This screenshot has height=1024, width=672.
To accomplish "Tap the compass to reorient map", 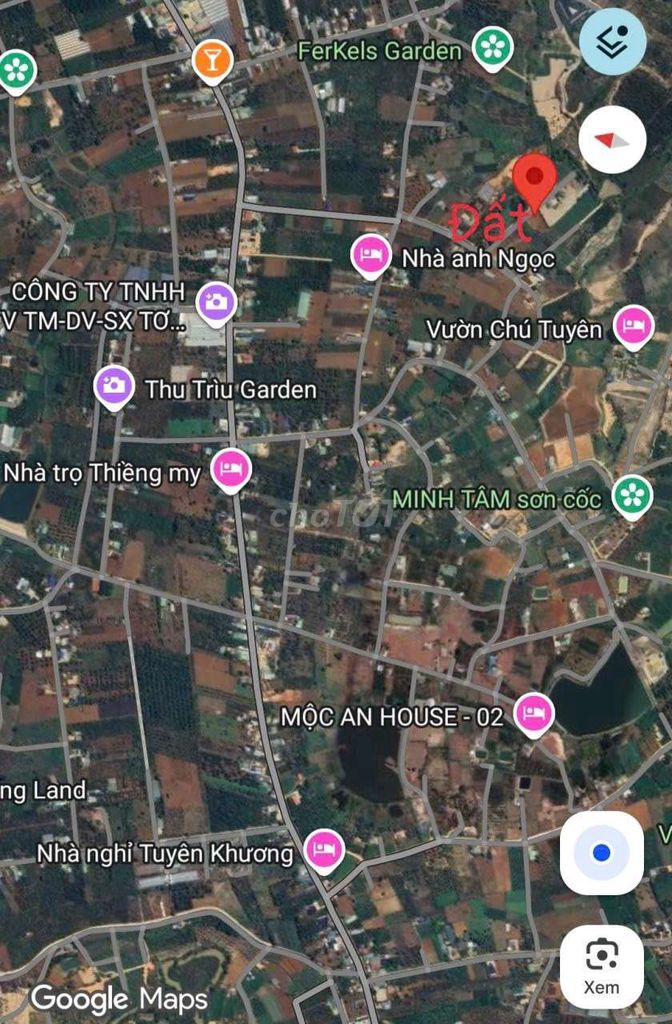I will pyautogui.click(x=612, y=139).
